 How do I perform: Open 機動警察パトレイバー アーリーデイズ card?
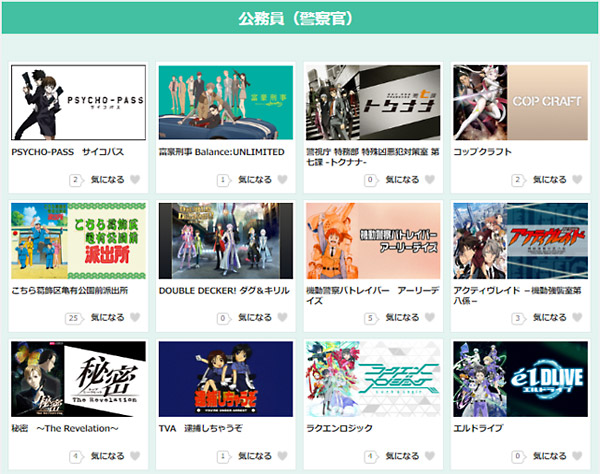372,241
